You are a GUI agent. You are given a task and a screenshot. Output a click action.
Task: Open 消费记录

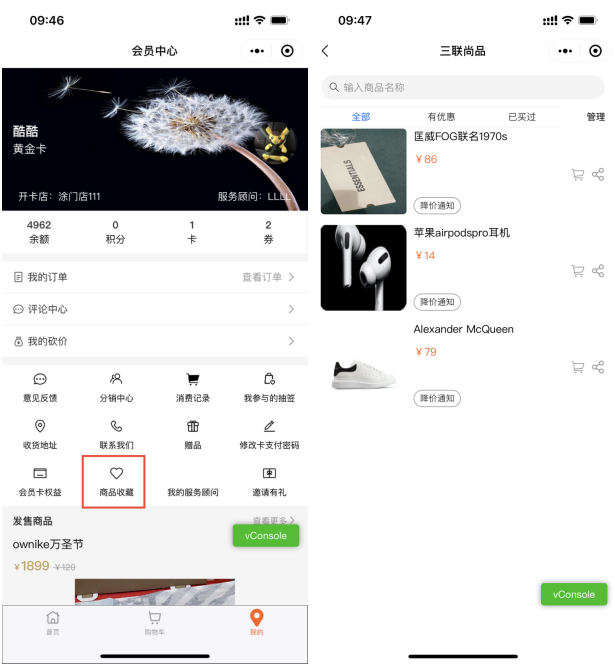tap(192, 388)
